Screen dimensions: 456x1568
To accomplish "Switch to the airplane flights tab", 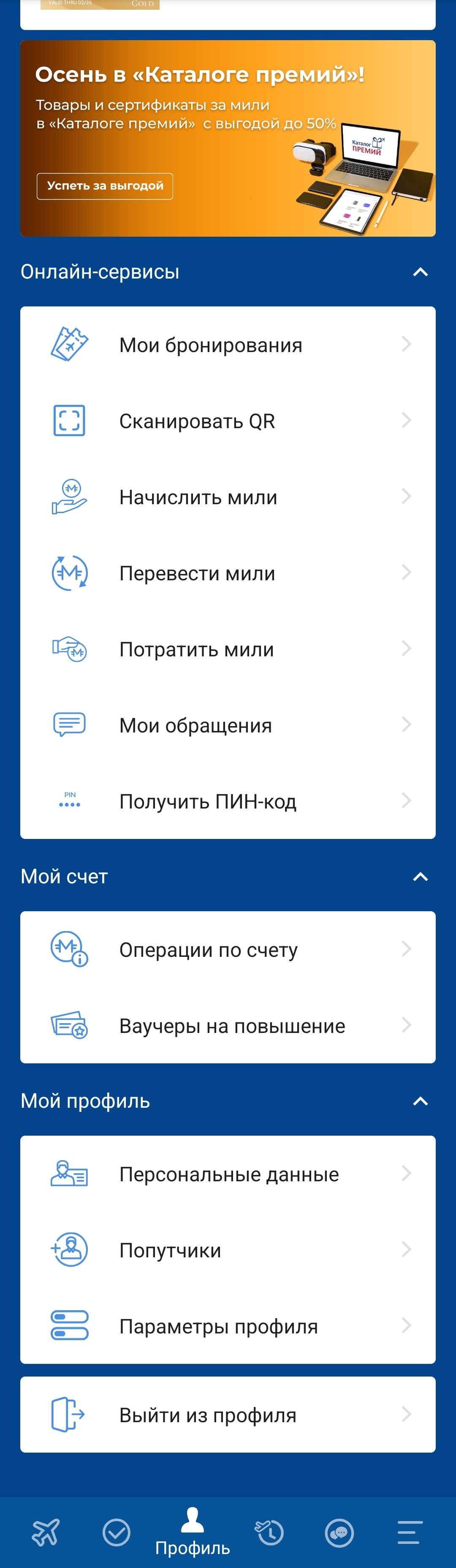I will [46, 1532].
